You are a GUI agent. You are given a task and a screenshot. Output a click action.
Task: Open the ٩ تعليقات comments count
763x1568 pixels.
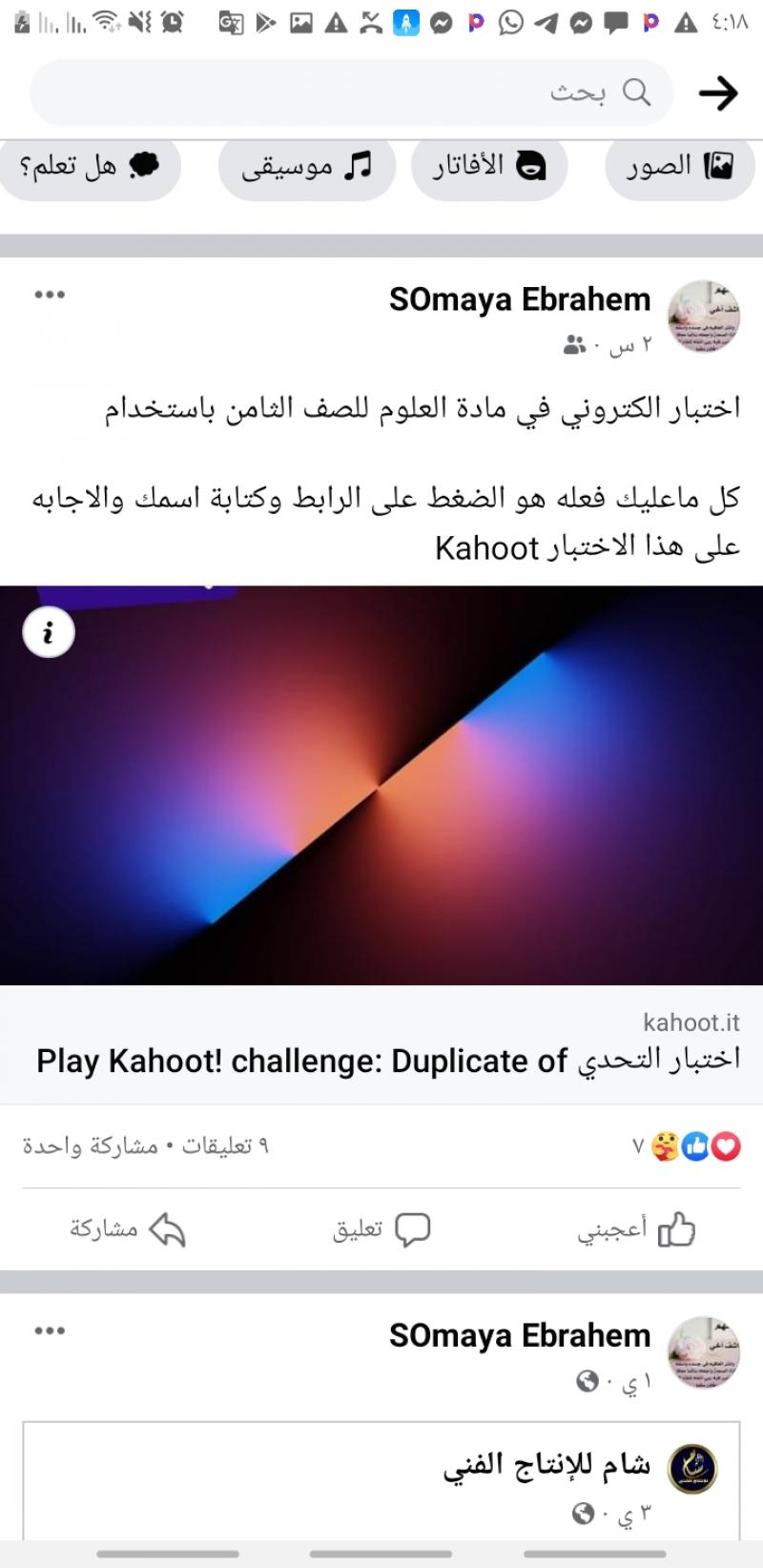pos(226,1146)
